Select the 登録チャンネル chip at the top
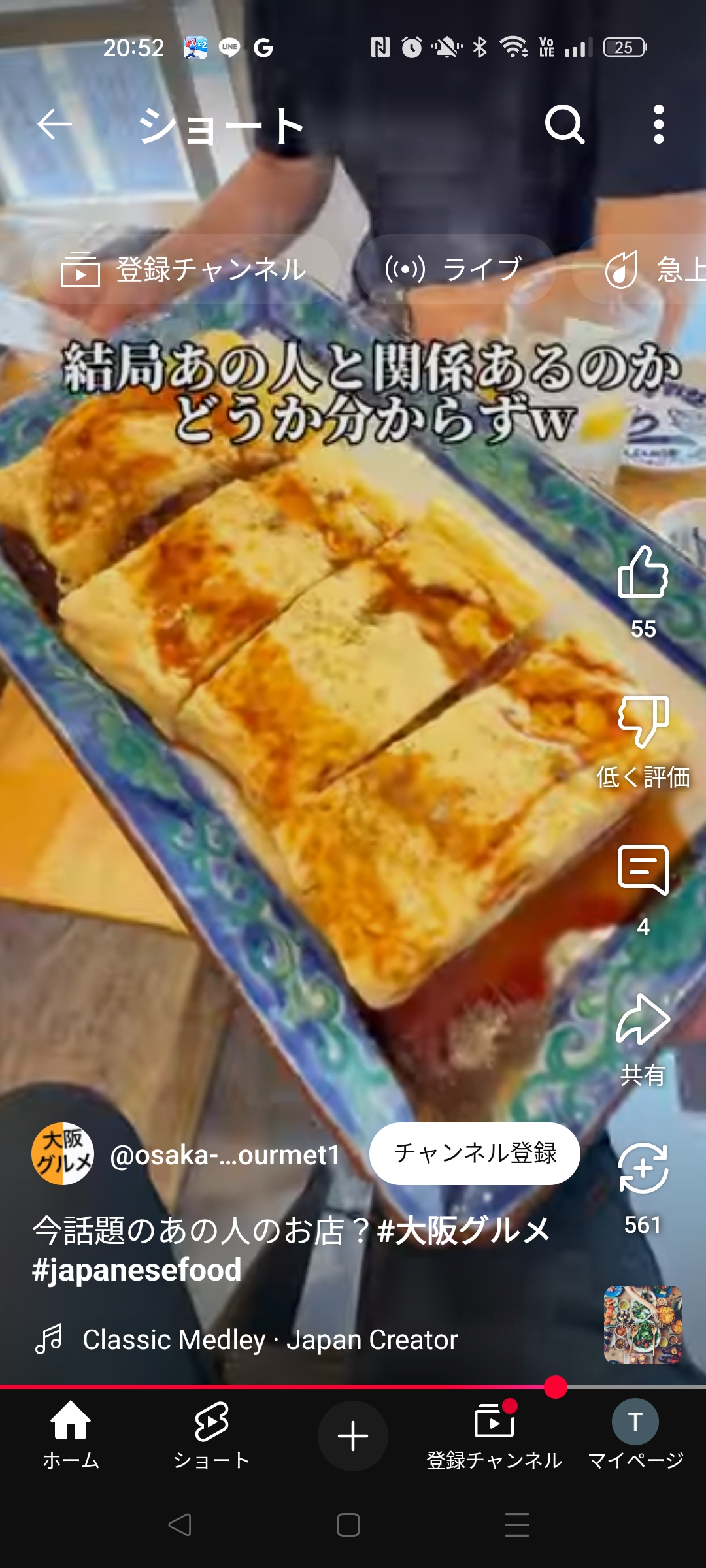The image size is (706, 1568). pyautogui.click(x=186, y=269)
